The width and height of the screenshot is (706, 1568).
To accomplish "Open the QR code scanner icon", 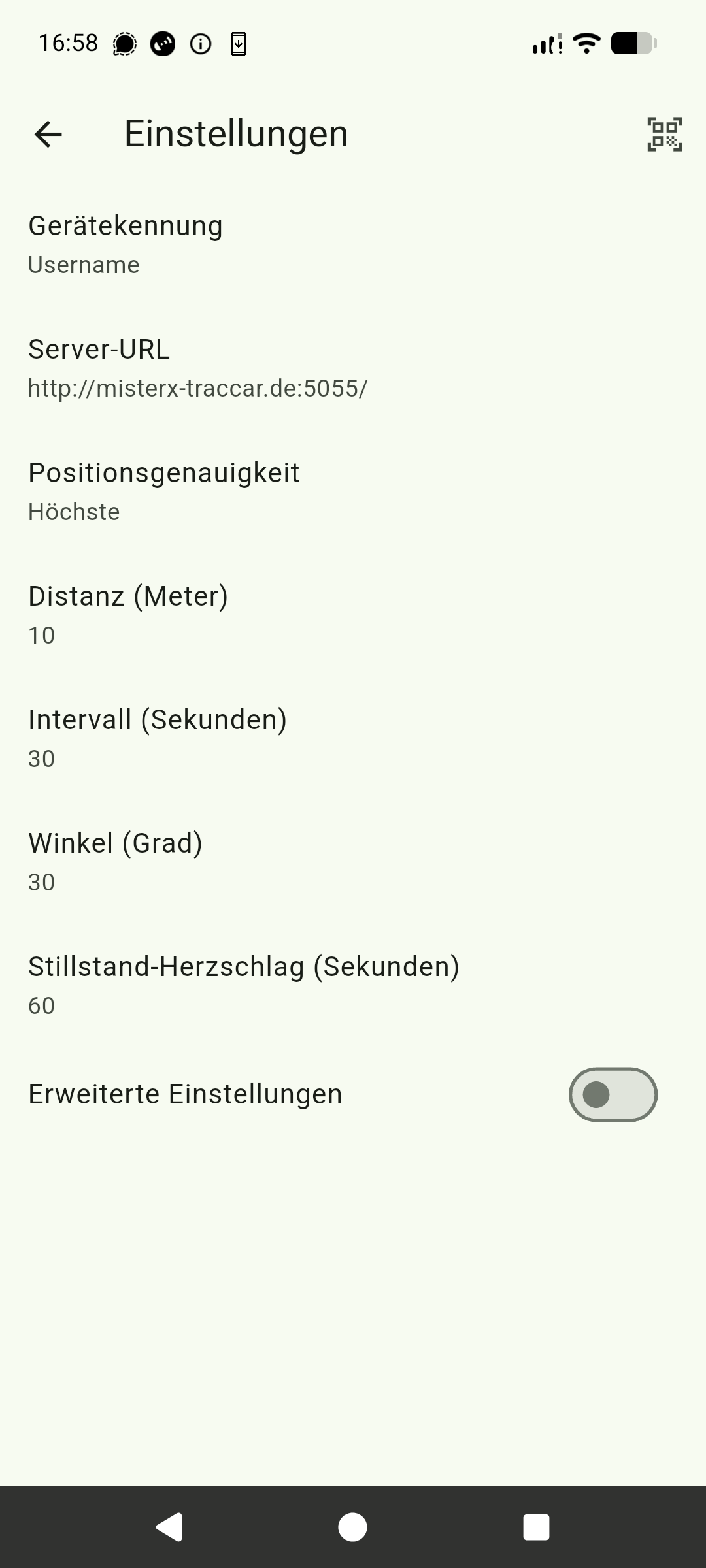I will 663,134.
